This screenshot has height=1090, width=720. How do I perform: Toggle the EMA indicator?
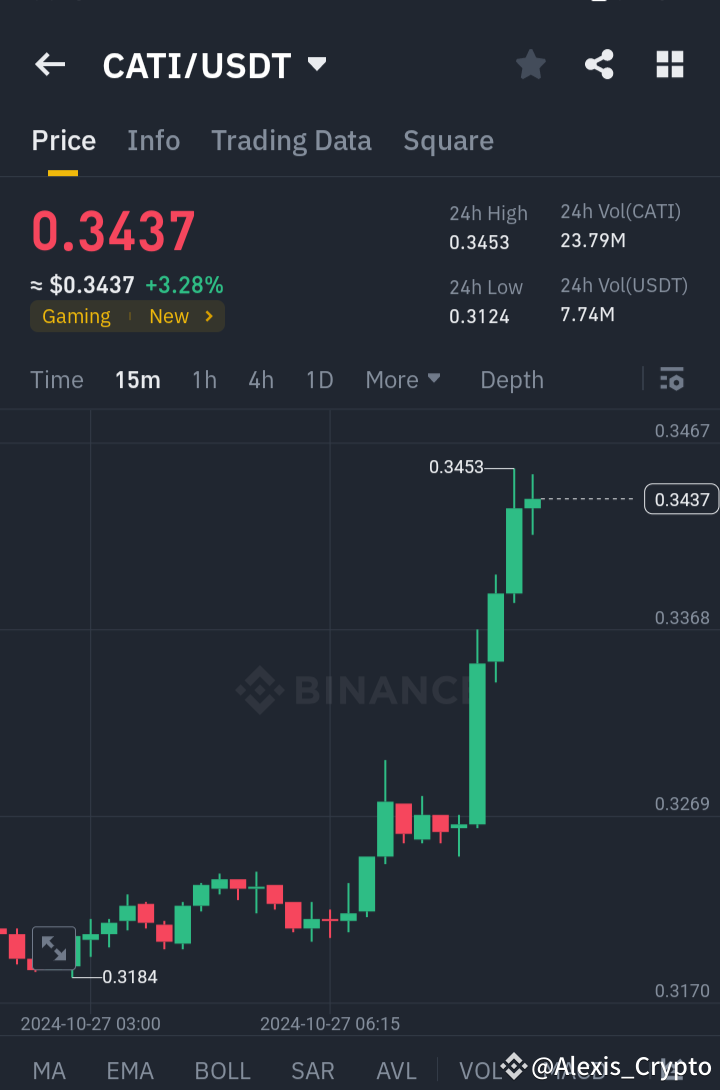pos(130,1070)
